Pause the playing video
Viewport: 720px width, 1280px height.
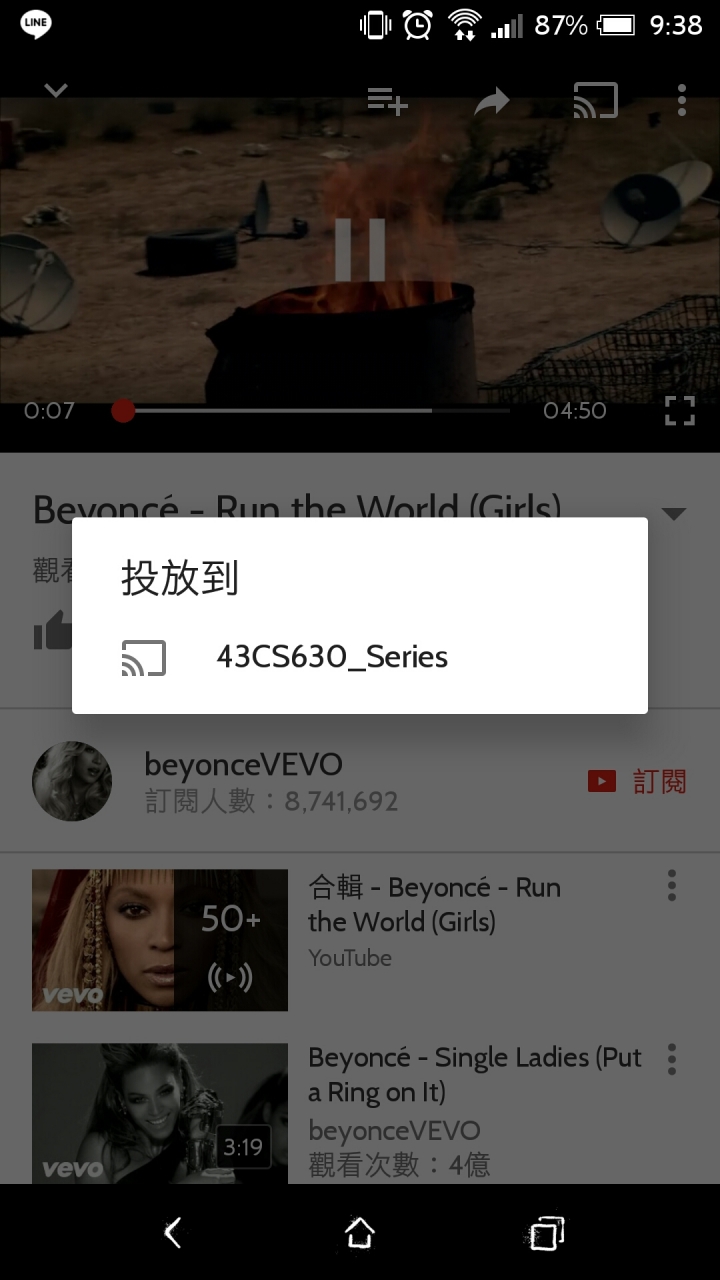click(x=359, y=250)
